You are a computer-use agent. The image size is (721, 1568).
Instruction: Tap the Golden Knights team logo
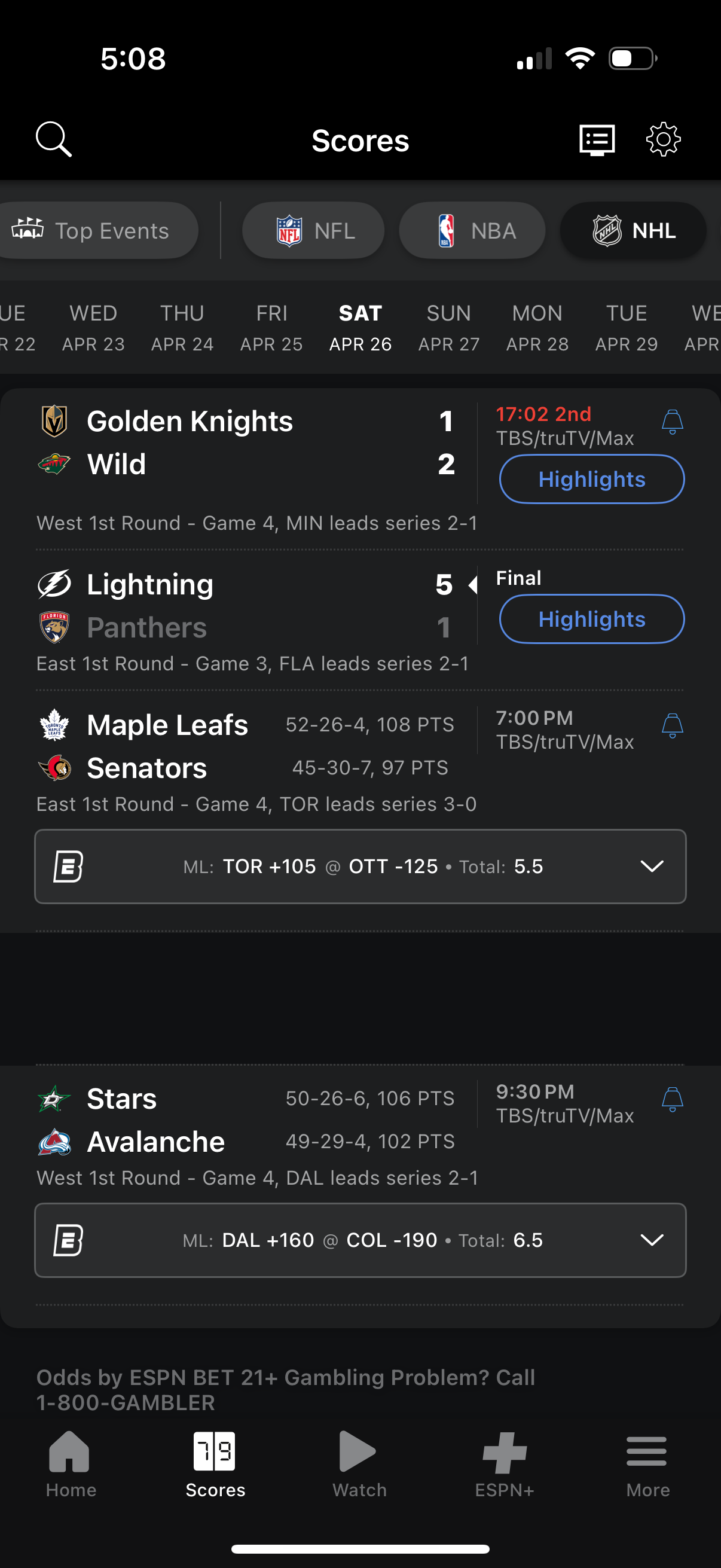56,420
